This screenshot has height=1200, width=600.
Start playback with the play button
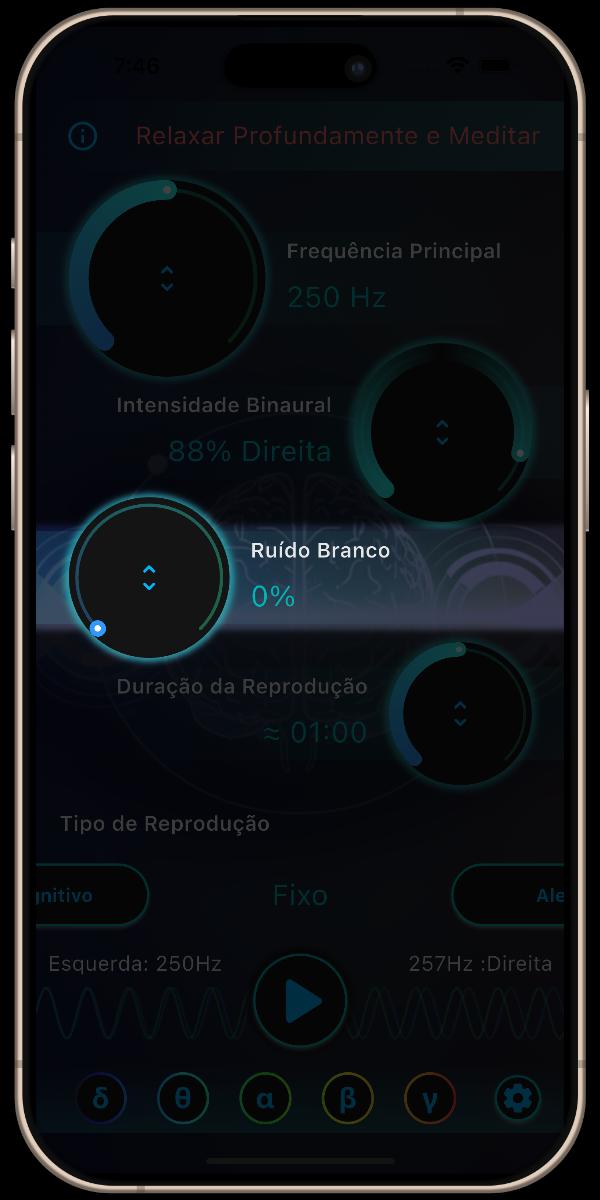point(300,1001)
